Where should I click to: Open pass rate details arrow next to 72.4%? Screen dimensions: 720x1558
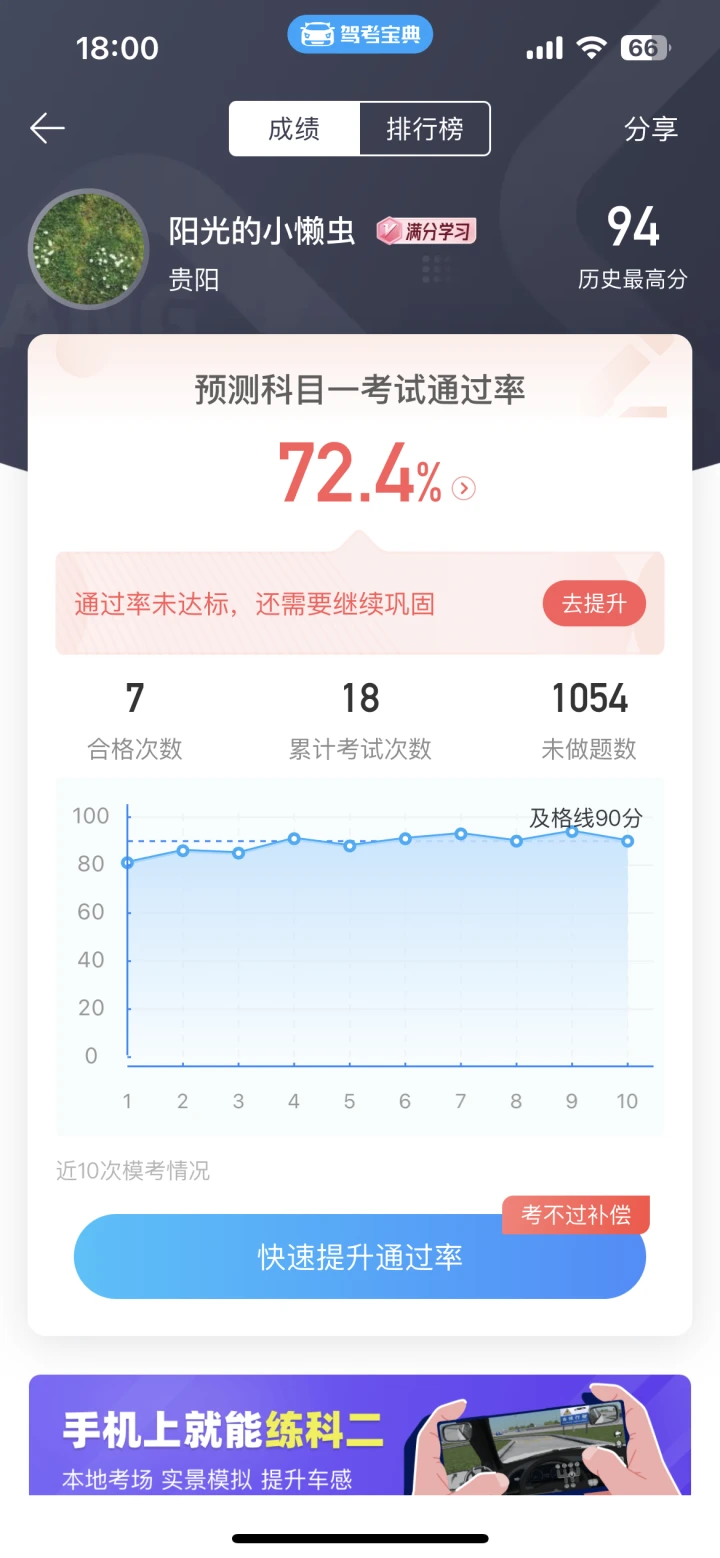[464, 488]
